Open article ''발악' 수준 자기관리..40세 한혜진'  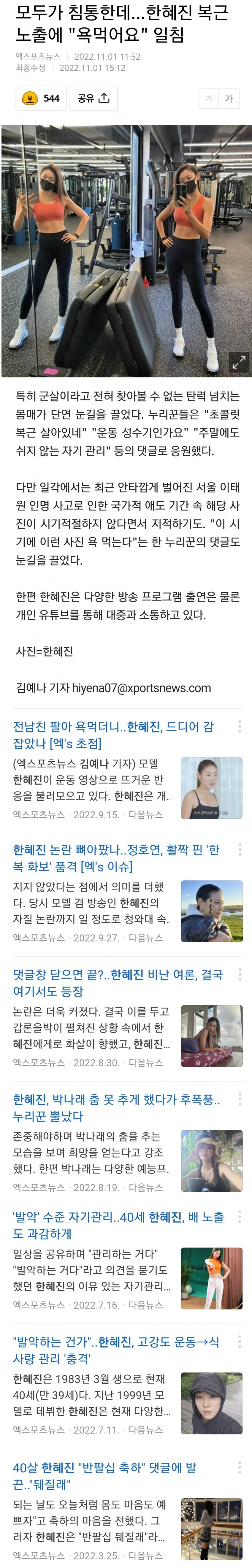click(x=118, y=1232)
